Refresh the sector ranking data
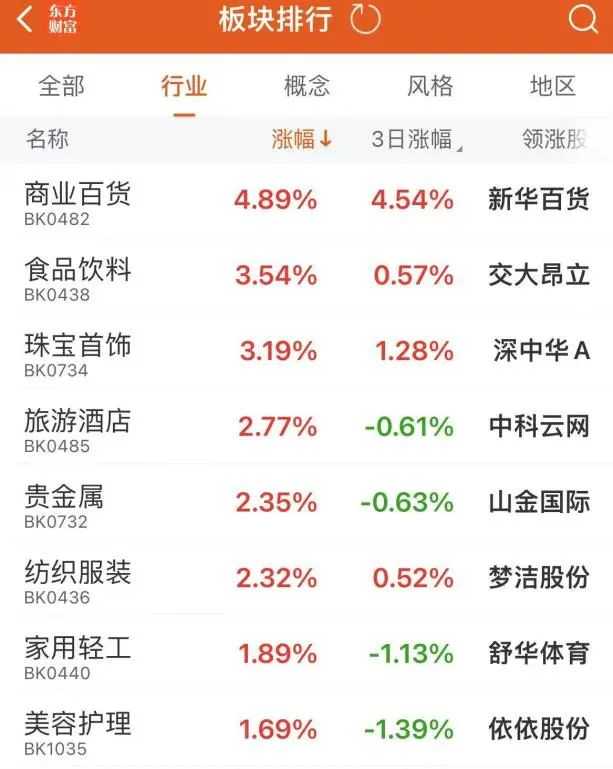613x769 pixels. (366, 20)
